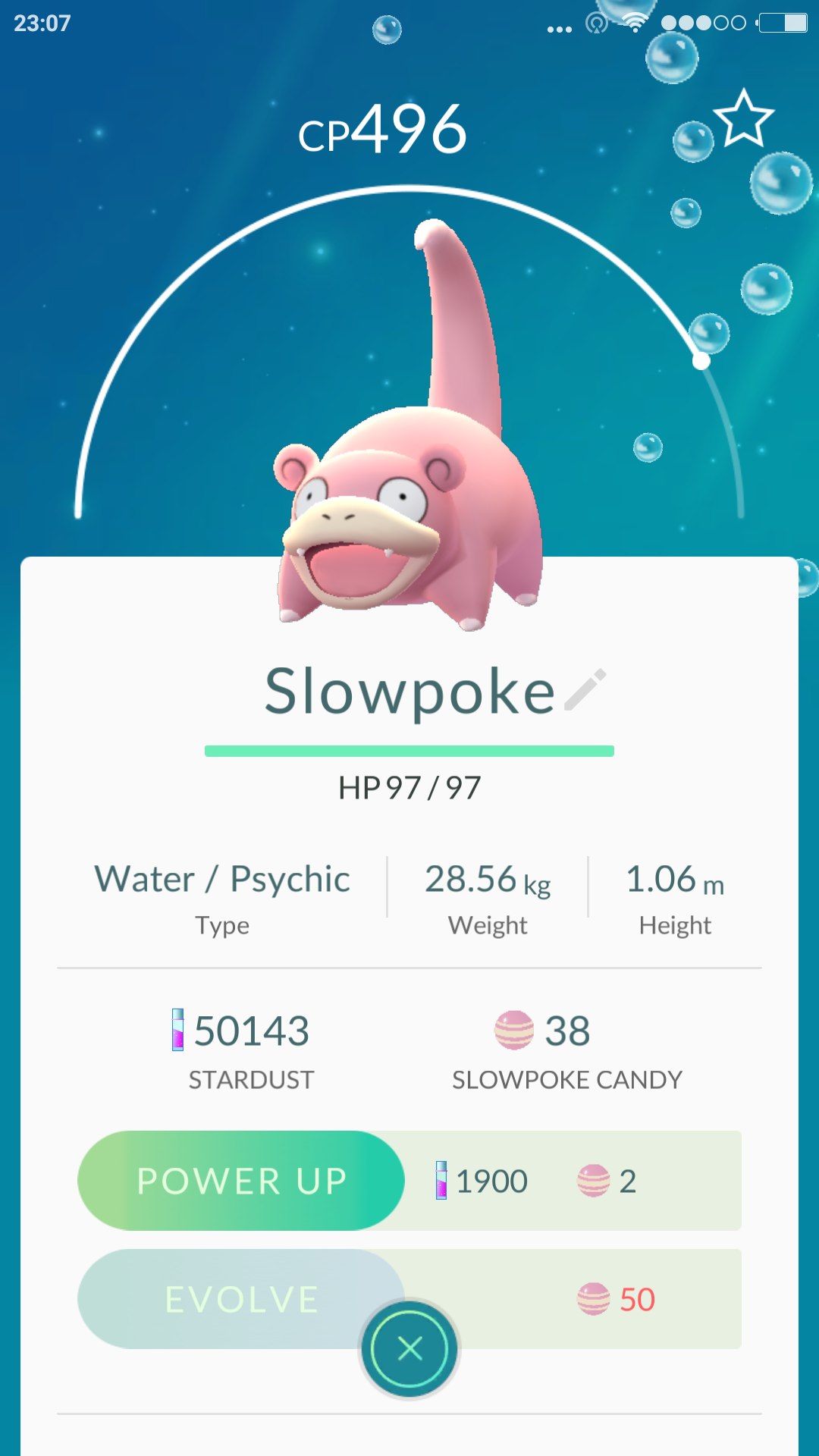The width and height of the screenshot is (819, 1456).
Task: Edit Slowpoke's nickname with the pencil icon
Action: [x=585, y=689]
